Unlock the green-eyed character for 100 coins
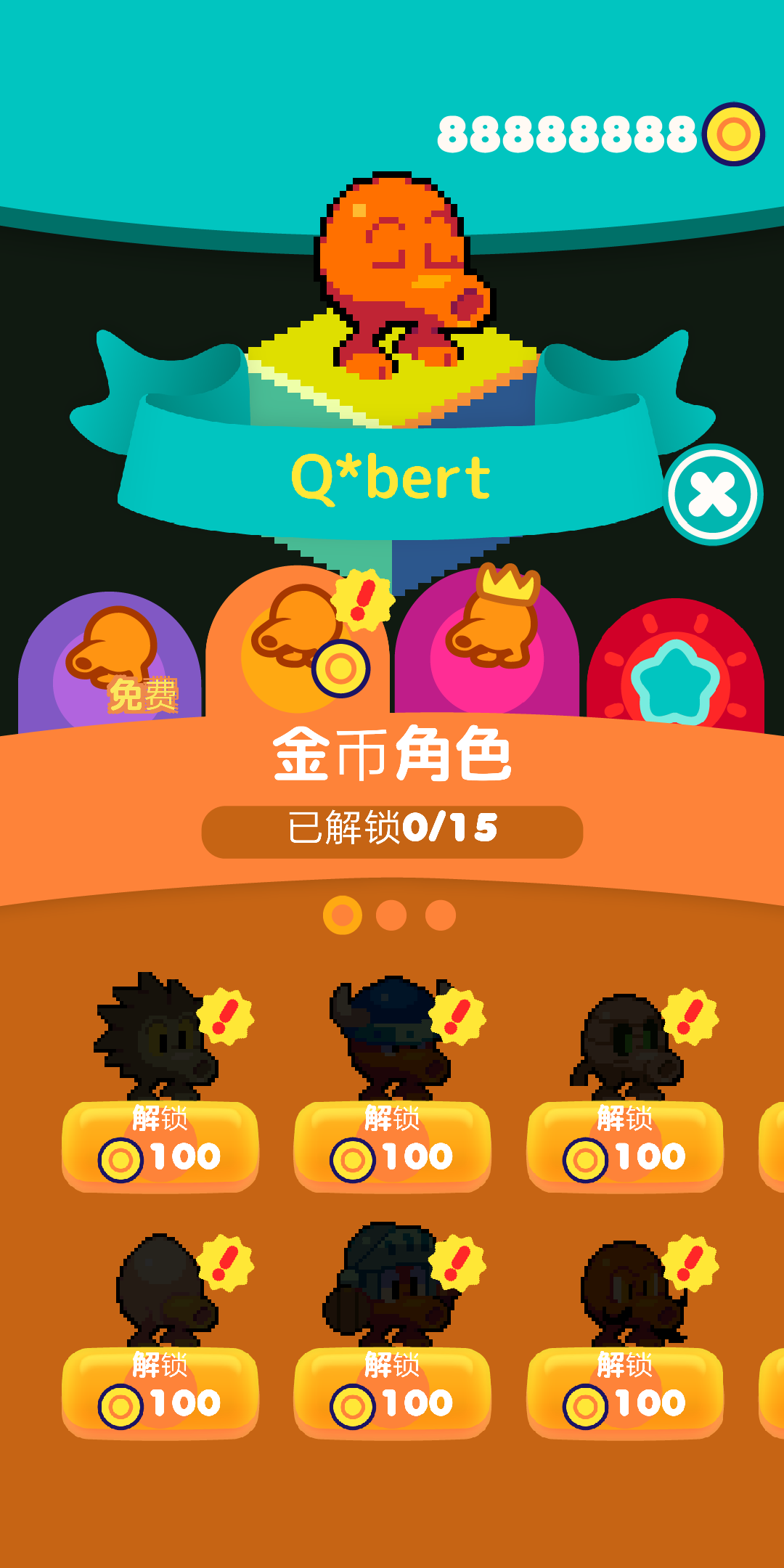The height and width of the screenshot is (1568, 784). click(x=625, y=1145)
